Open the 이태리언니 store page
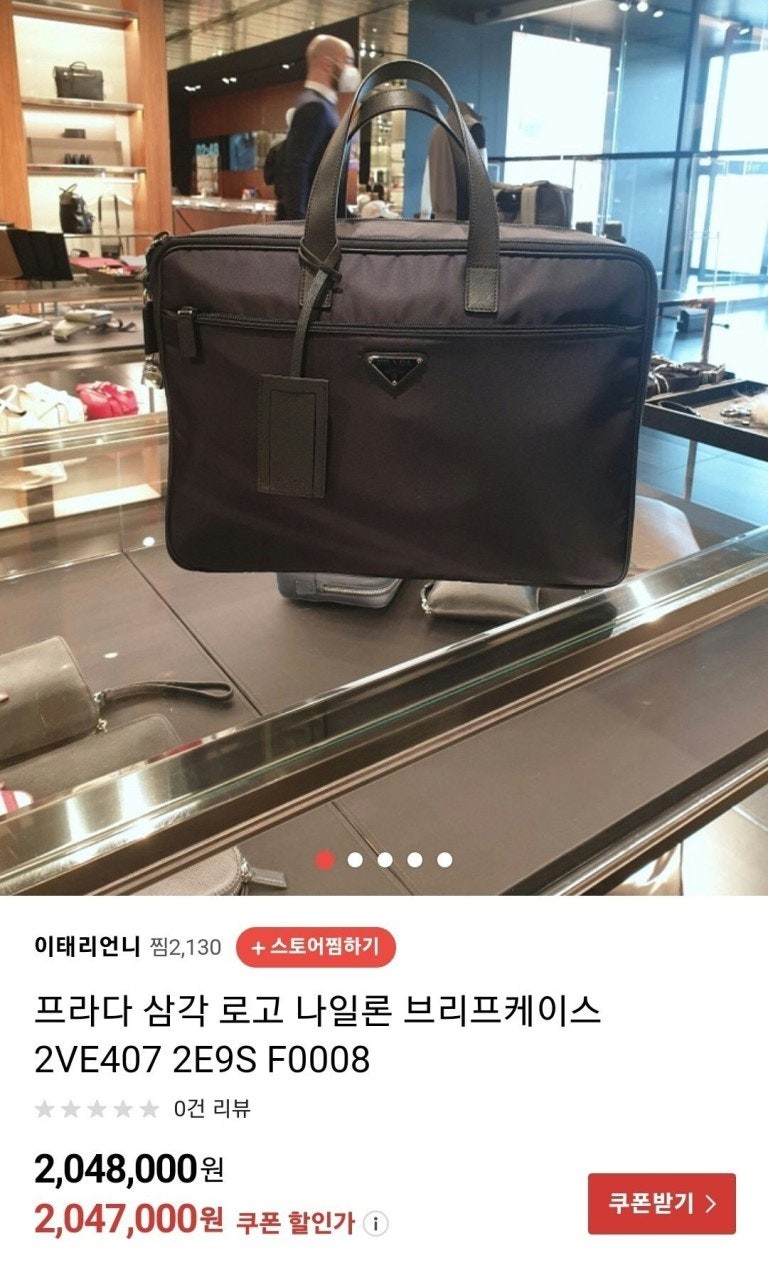768x1280 pixels. (x=87, y=947)
